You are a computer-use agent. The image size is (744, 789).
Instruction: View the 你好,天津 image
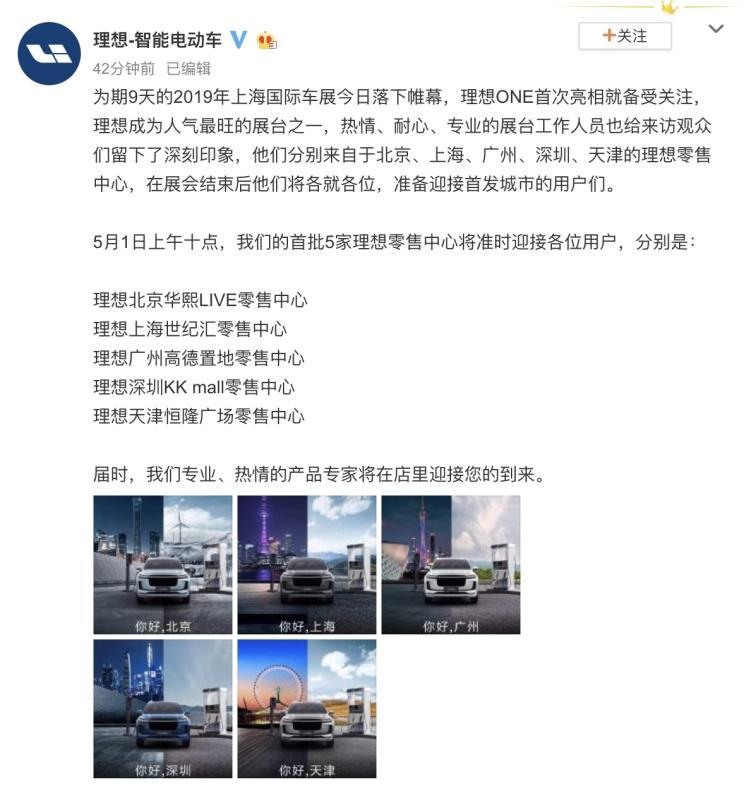point(306,708)
